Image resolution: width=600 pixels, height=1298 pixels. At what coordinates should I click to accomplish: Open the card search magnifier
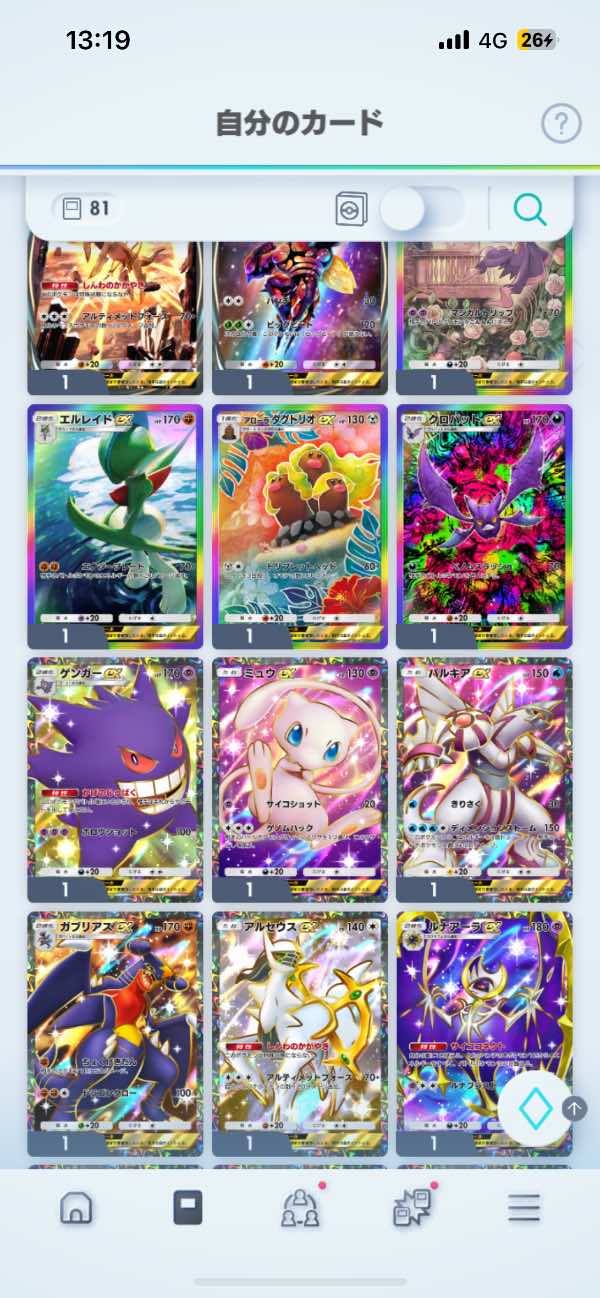[529, 209]
